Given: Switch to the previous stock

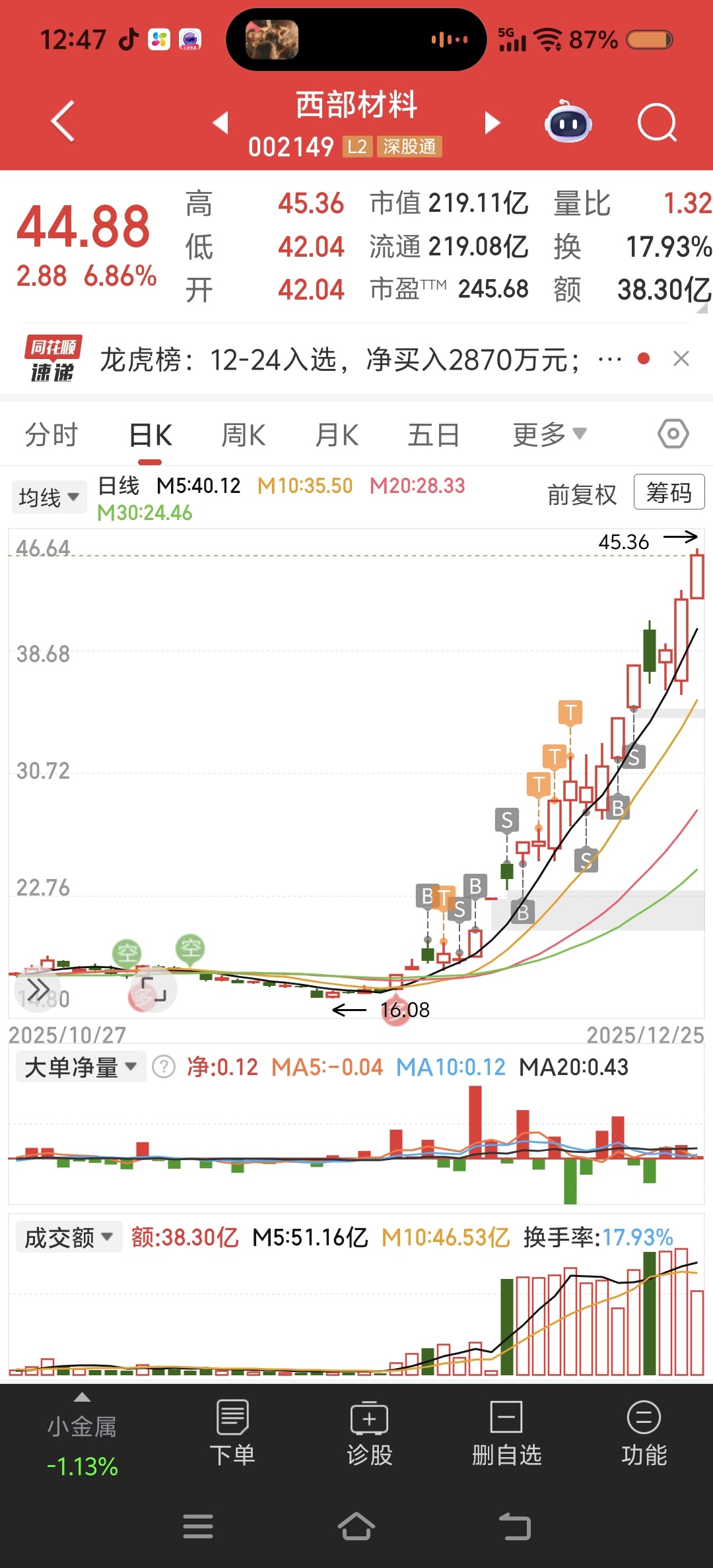Looking at the screenshot, I should 221,122.
